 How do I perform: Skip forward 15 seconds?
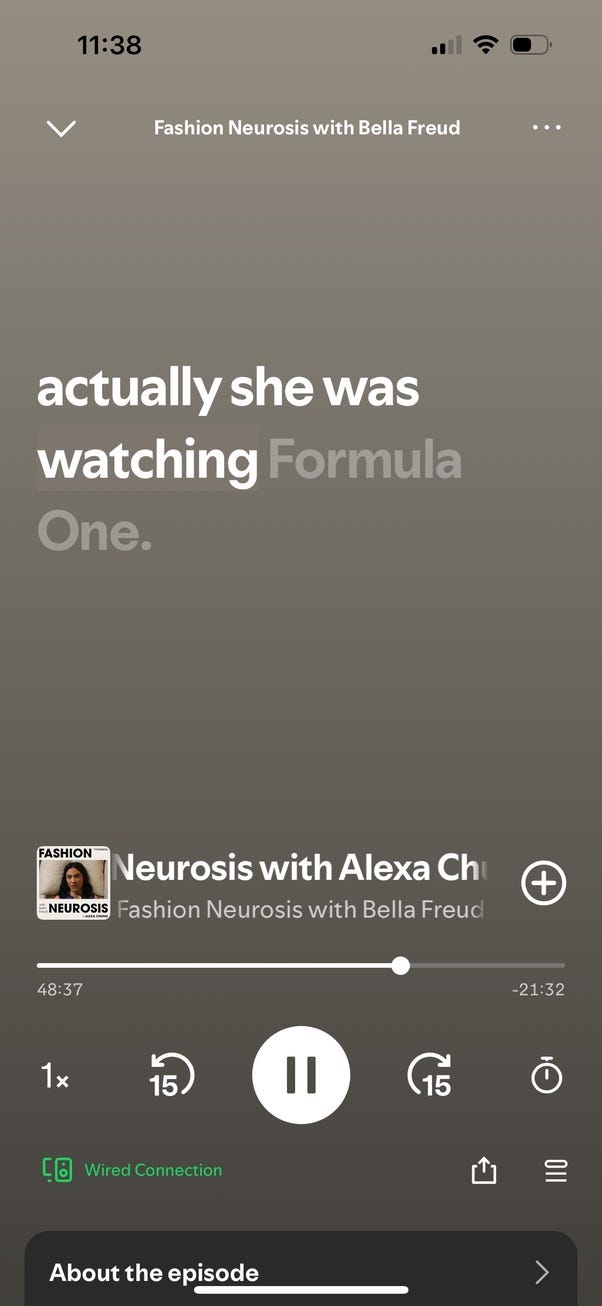(431, 1076)
